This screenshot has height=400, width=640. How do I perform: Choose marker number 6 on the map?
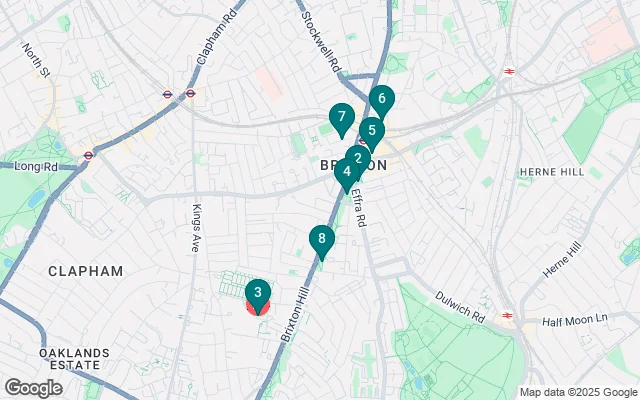point(381,99)
